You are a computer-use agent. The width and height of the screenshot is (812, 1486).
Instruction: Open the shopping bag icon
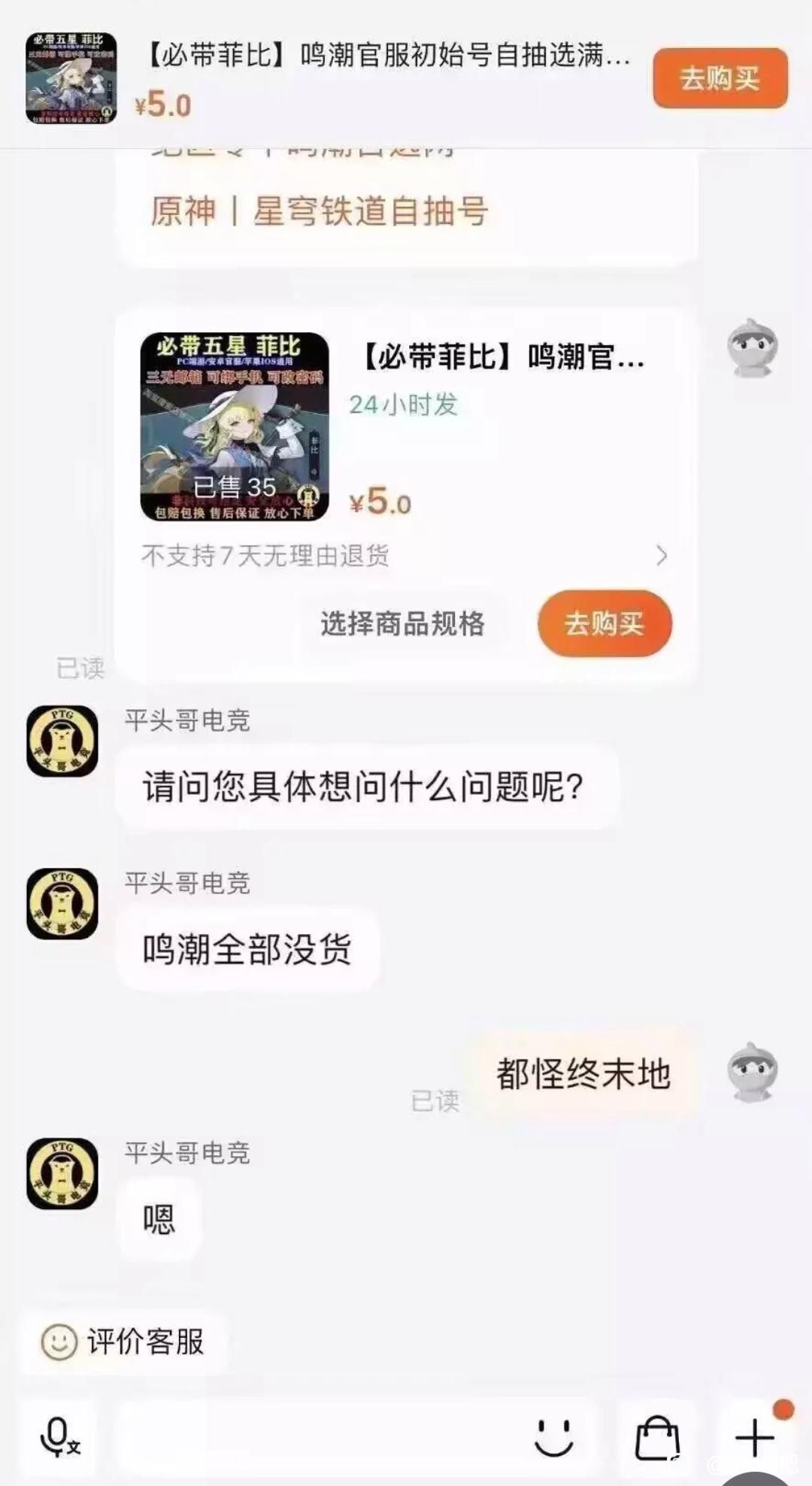pos(657,1438)
